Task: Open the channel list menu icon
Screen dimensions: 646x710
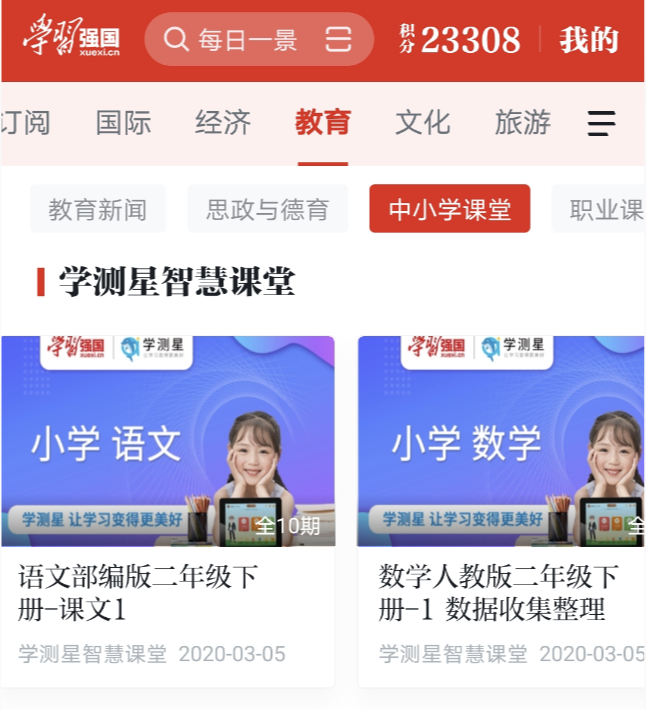Action: click(602, 124)
